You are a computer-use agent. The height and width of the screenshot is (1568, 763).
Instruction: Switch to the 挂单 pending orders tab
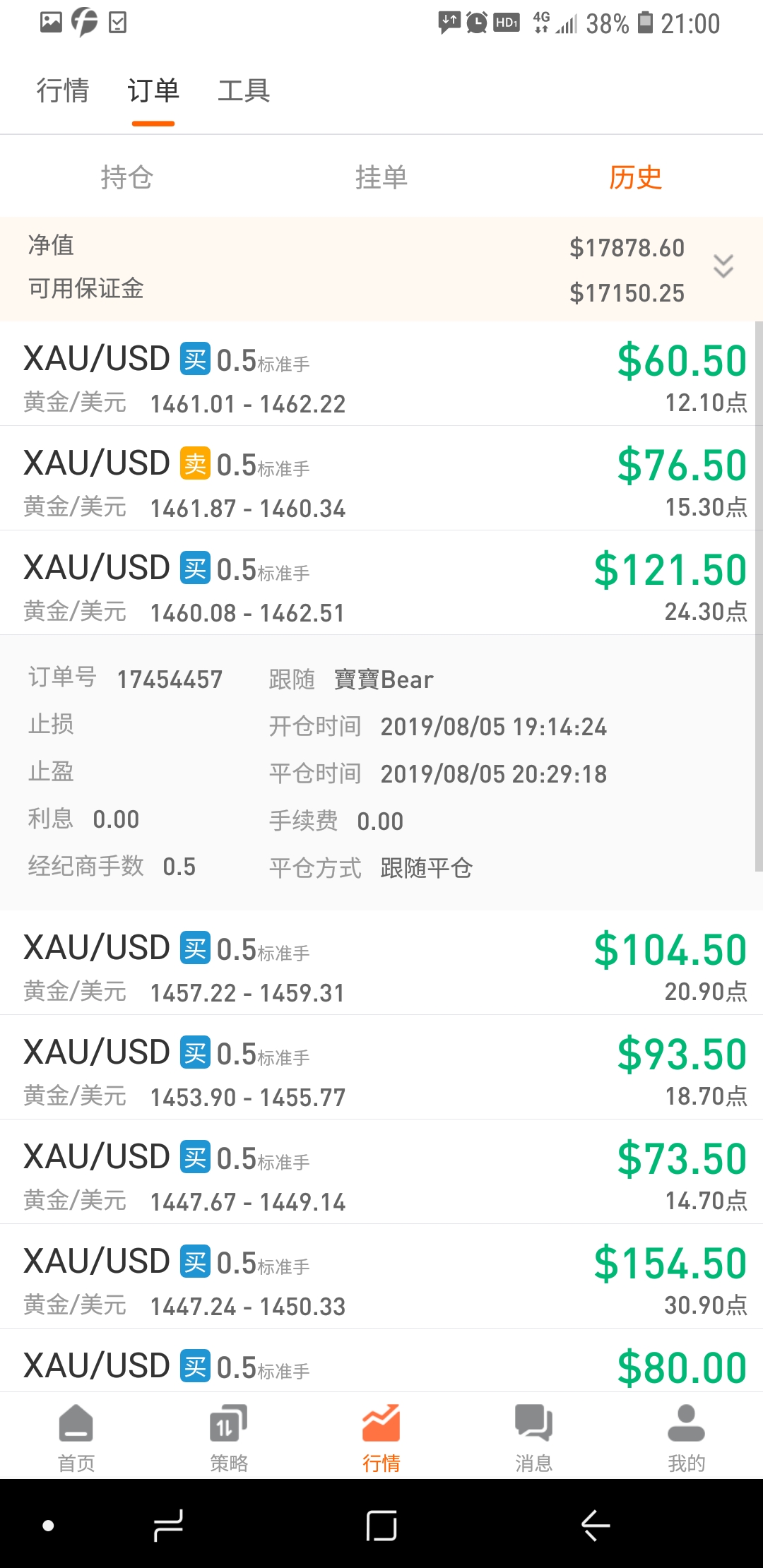click(x=381, y=177)
